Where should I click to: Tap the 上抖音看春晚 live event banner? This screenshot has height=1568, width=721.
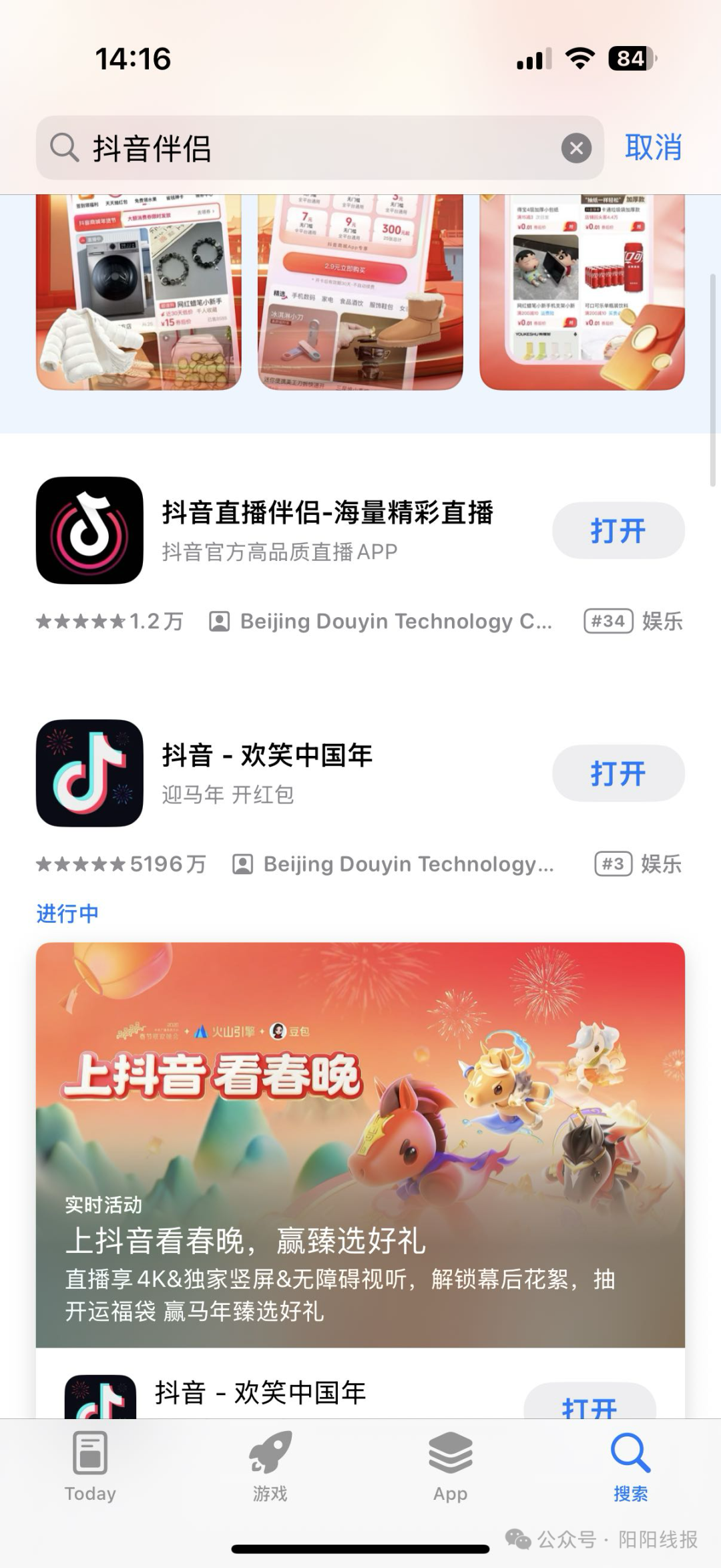coord(360,1135)
